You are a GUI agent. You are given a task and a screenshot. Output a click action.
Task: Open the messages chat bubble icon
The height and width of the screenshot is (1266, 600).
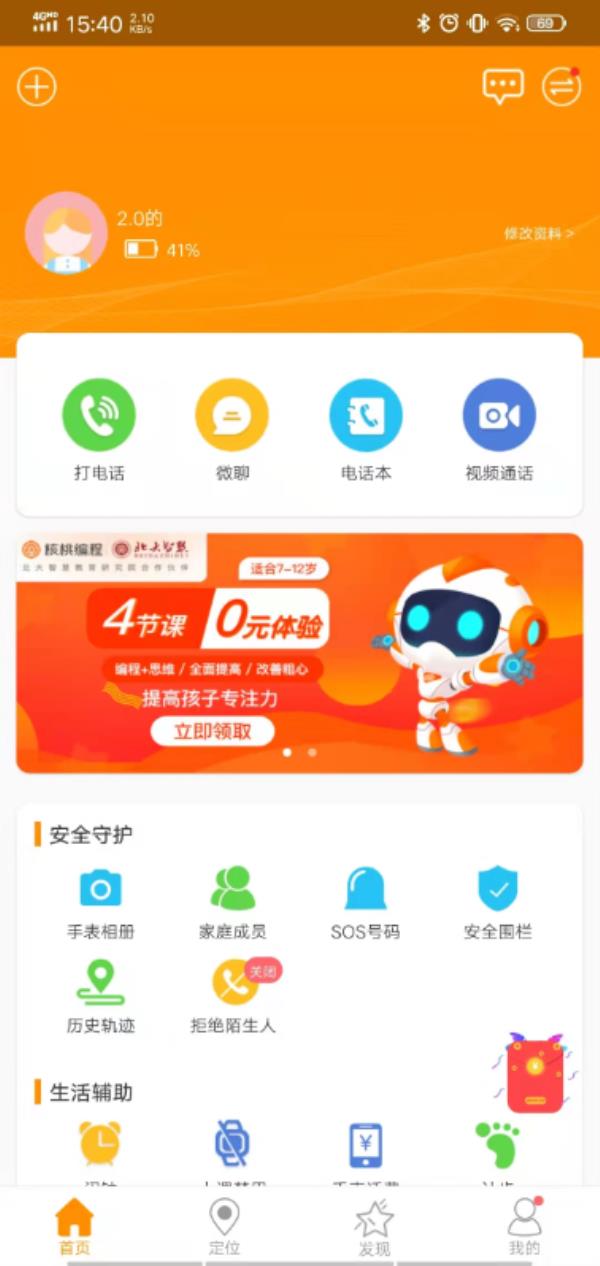pyautogui.click(x=502, y=87)
